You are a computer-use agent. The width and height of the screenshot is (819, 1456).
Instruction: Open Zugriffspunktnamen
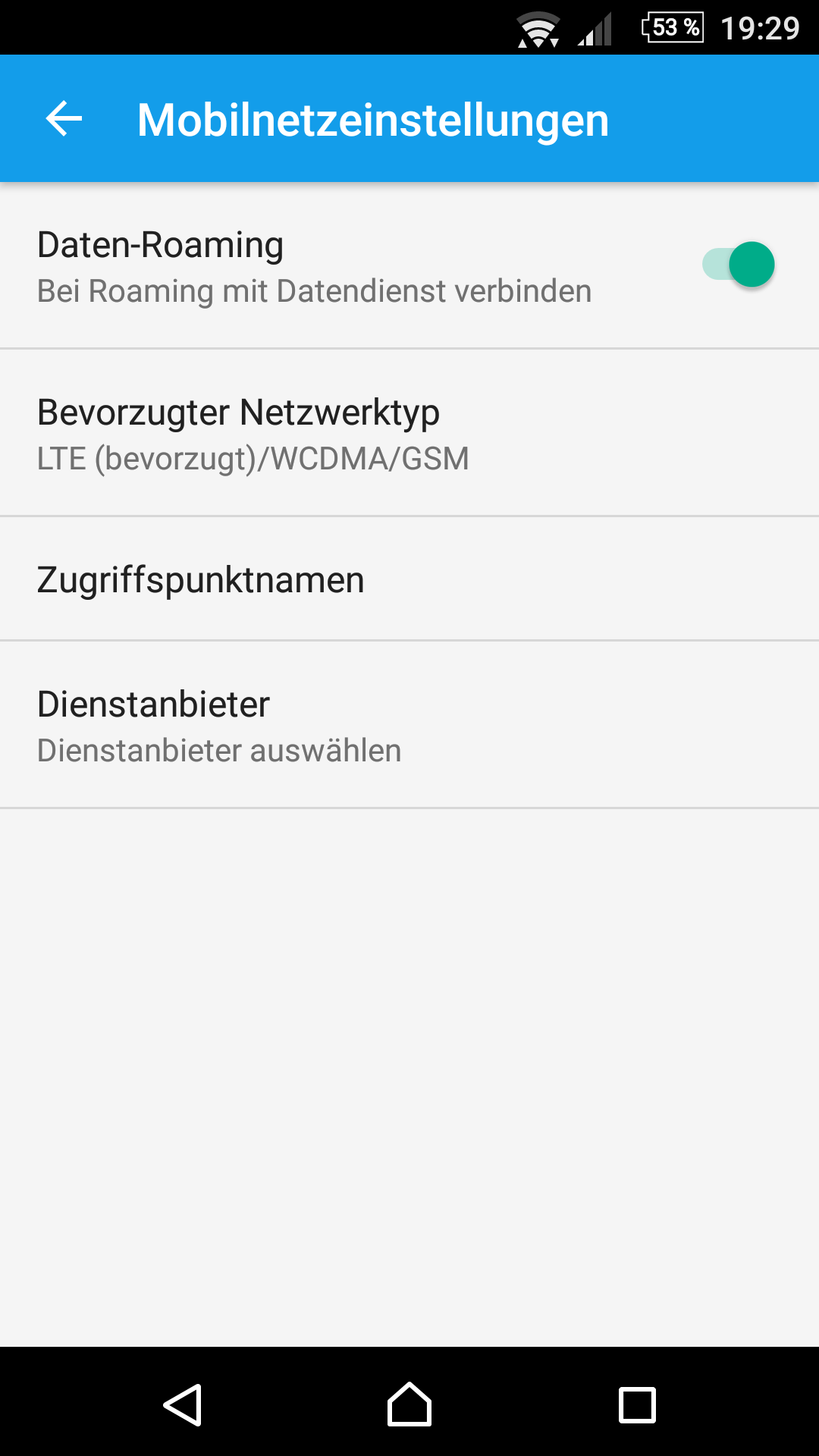click(x=409, y=580)
